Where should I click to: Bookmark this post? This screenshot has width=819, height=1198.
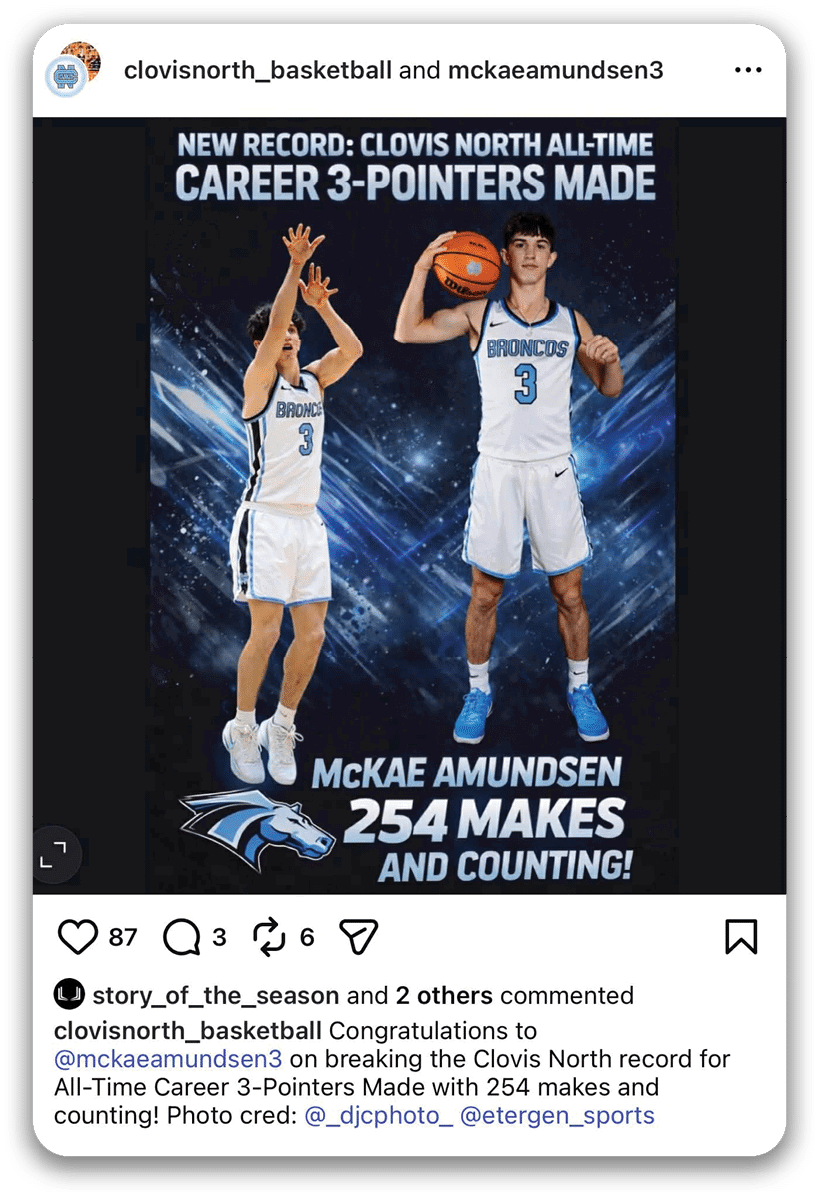(x=740, y=937)
